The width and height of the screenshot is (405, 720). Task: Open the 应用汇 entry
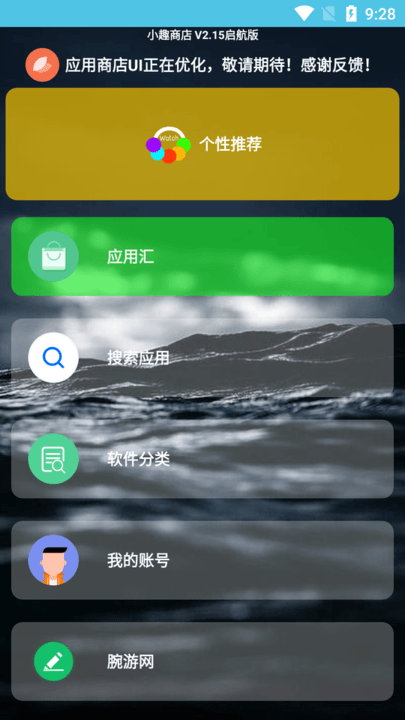click(x=202, y=256)
